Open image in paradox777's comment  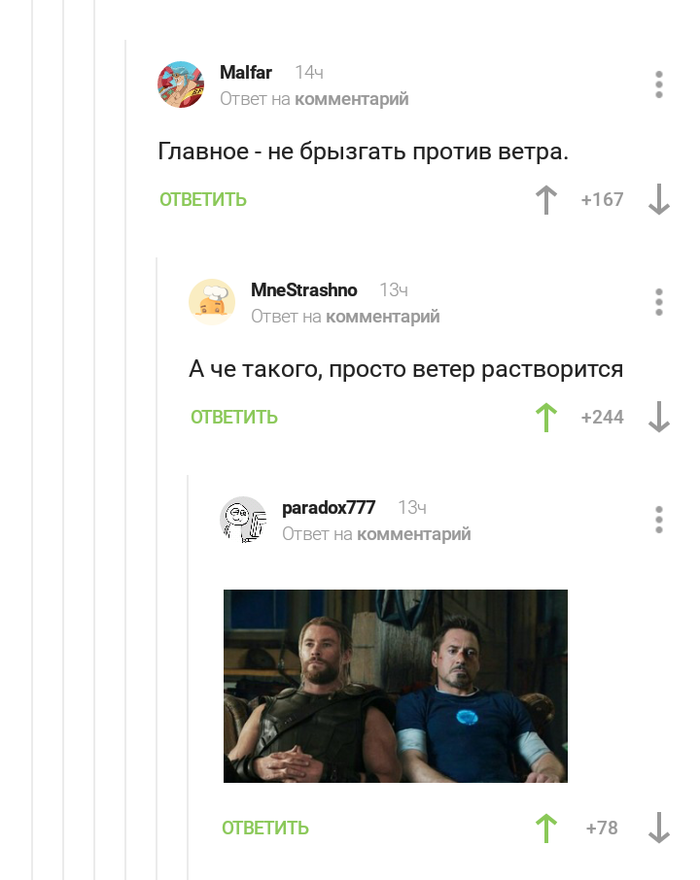tap(395, 685)
